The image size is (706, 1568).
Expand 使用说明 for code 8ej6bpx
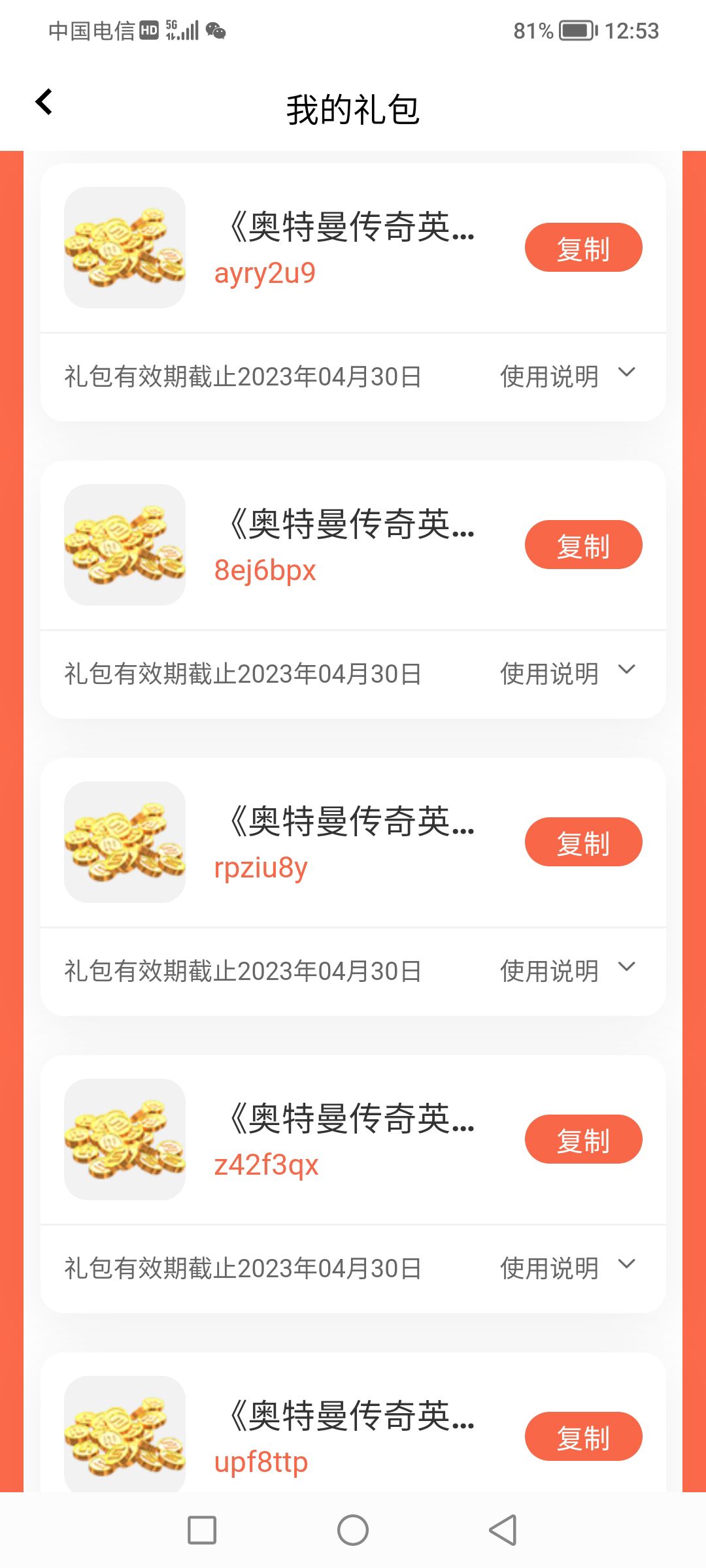point(567,674)
